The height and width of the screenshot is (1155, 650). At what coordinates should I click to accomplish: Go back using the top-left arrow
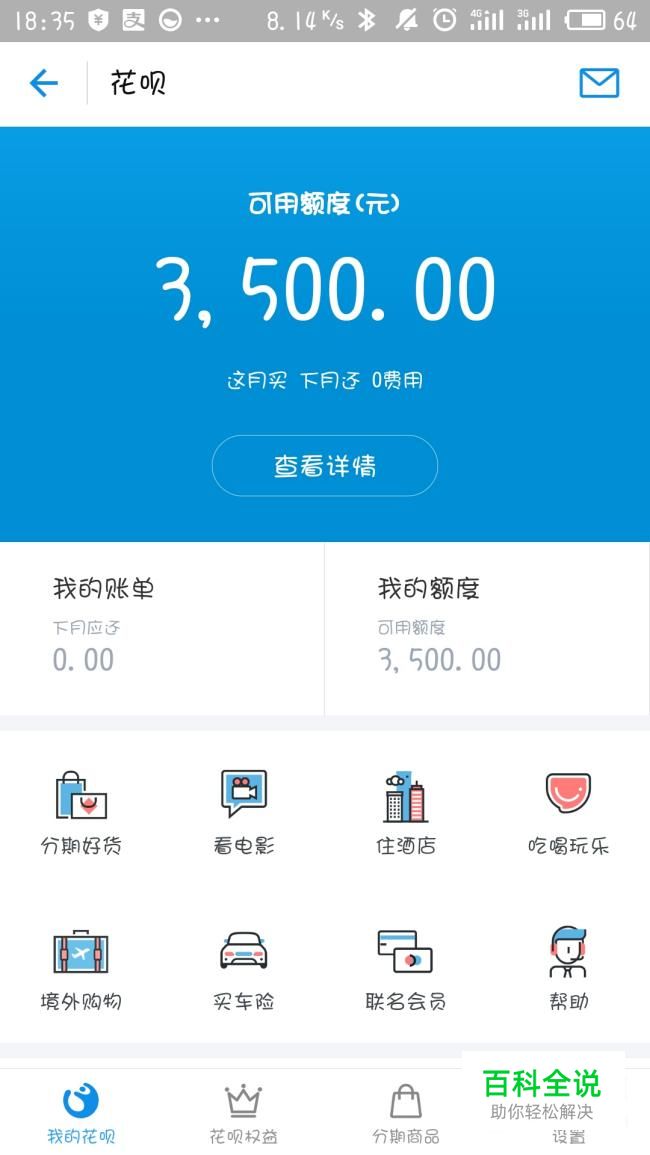[43, 83]
